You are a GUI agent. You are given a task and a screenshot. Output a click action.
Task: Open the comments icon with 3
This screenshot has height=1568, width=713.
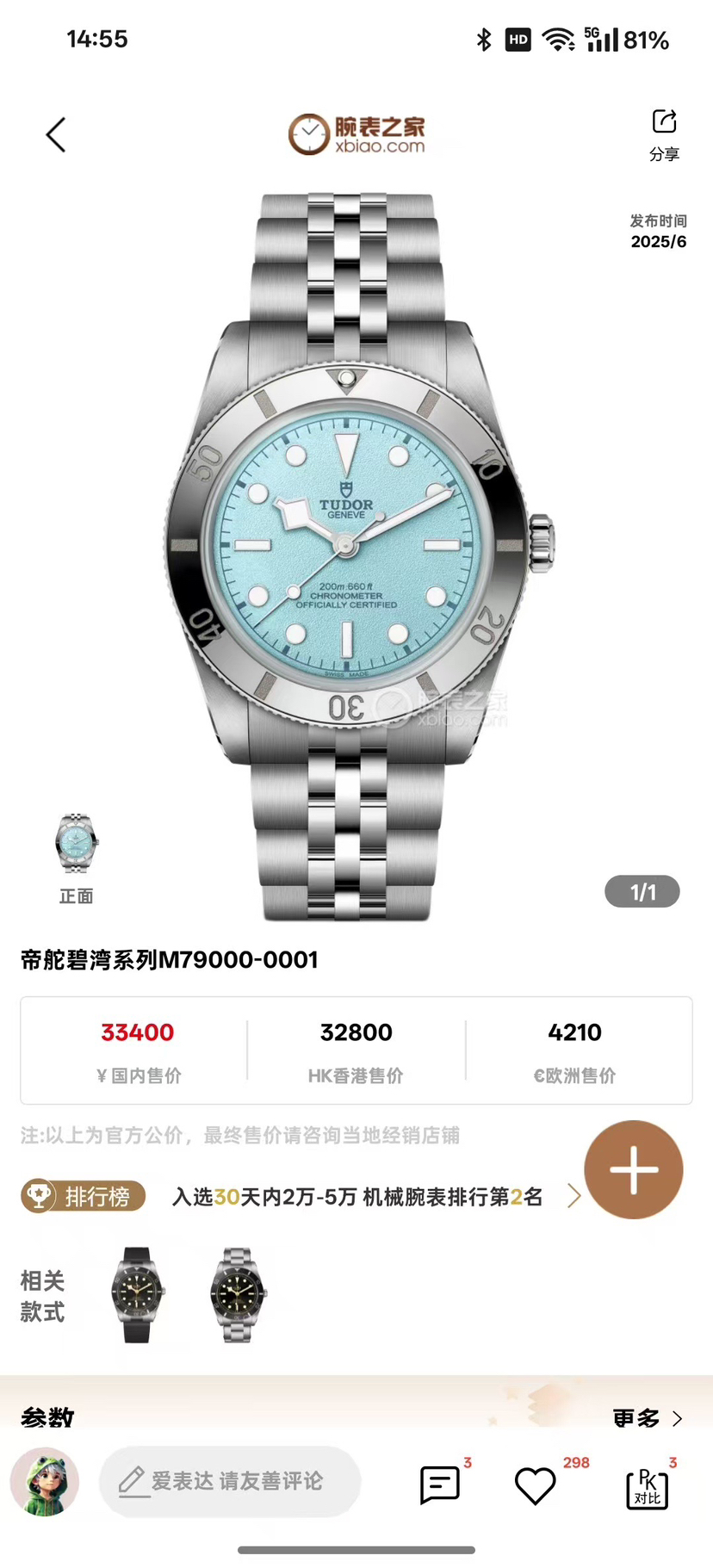[x=440, y=1484]
